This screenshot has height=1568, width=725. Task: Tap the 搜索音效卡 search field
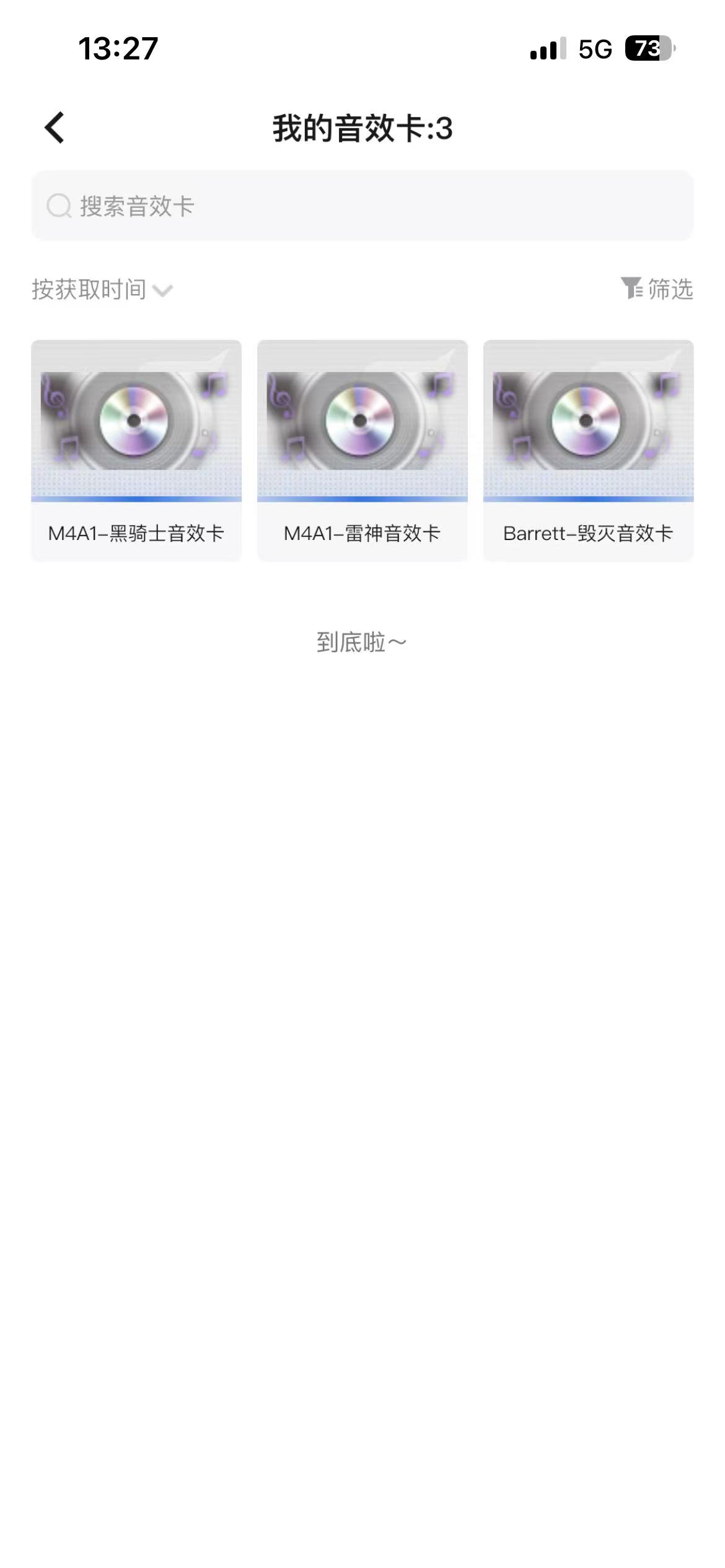coord(362,206)
